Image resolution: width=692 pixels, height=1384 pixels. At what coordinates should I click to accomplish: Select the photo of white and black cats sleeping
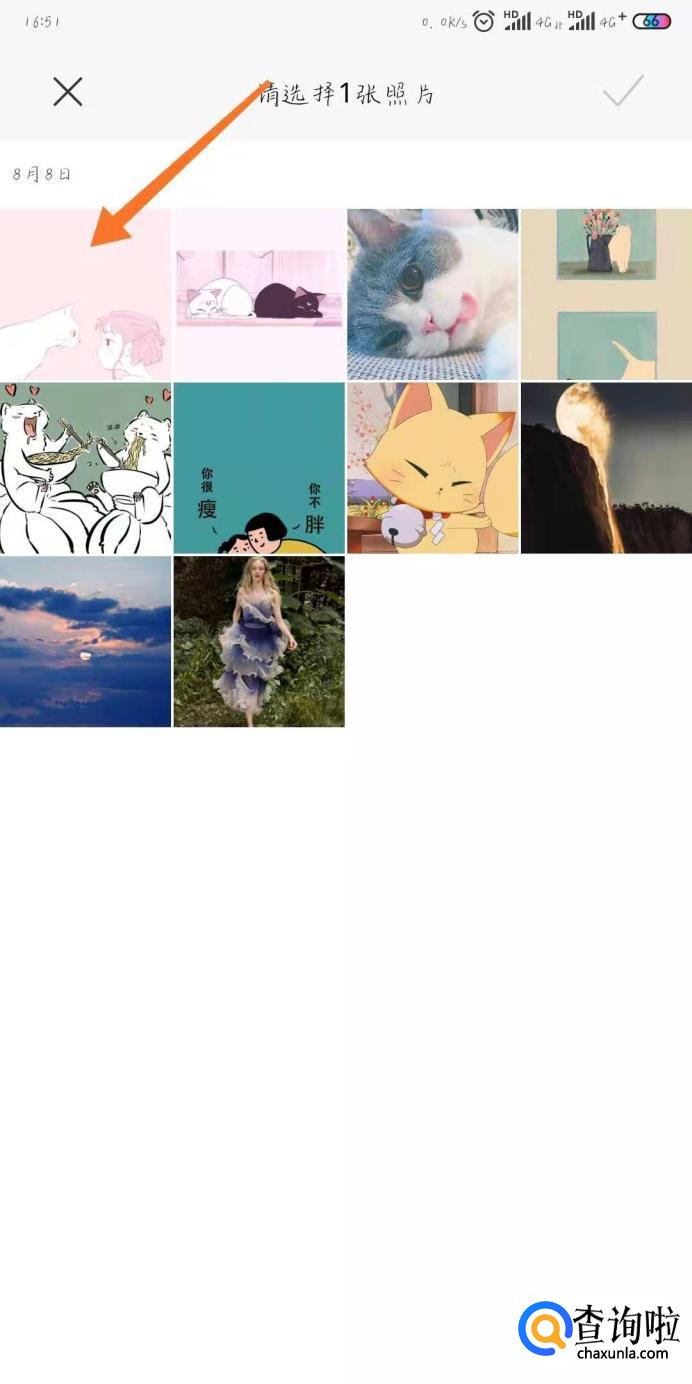(x=259, y=294)
